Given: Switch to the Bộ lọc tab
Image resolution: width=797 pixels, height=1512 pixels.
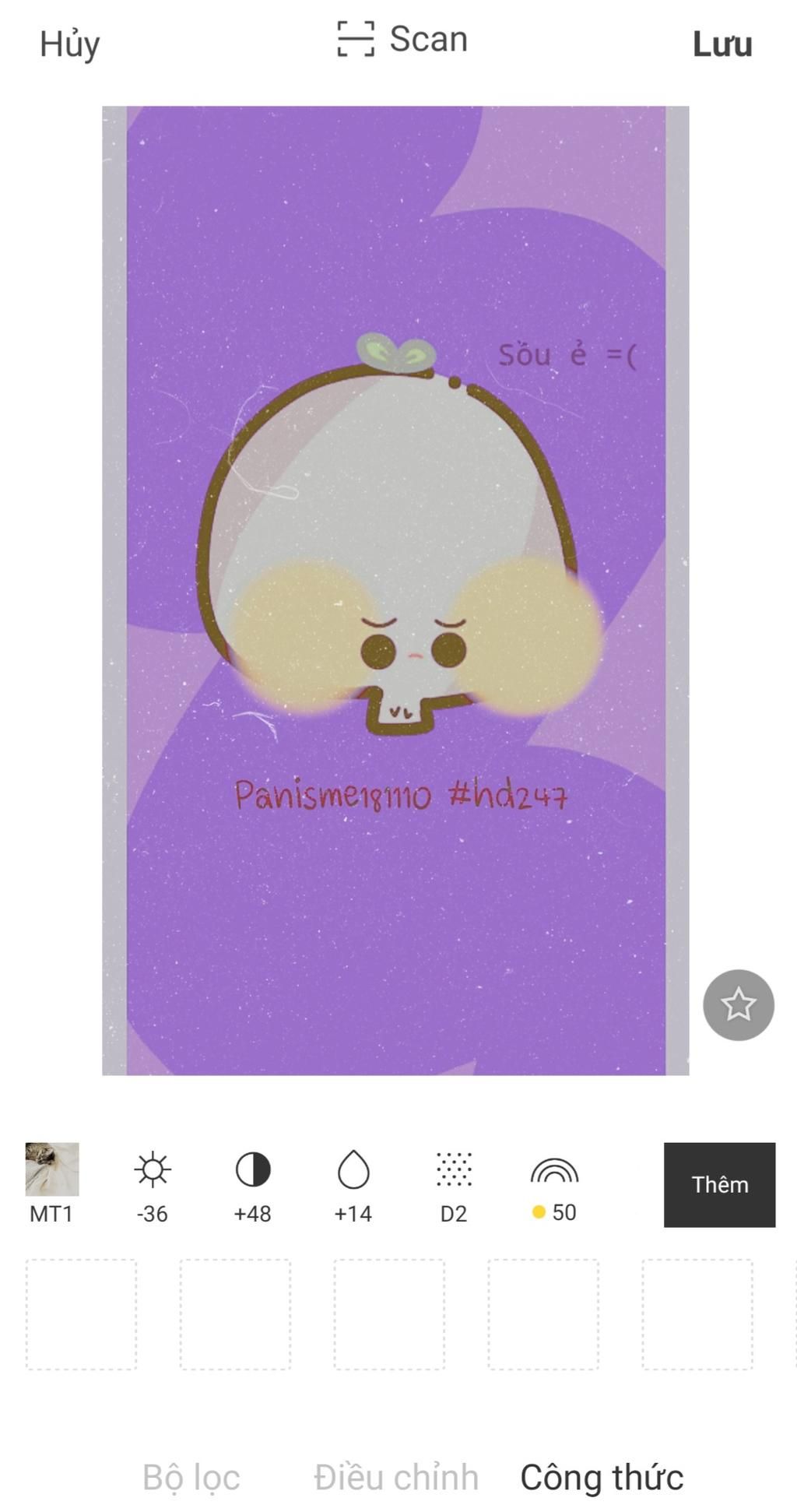Looking at the screenshot, I should [x=191, y=1477].
